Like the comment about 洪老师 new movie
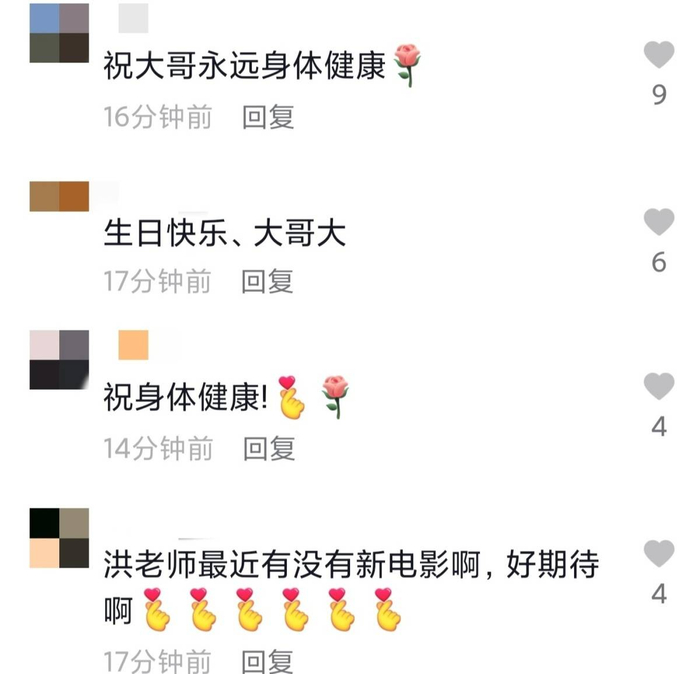Viewport: 700px width, 674px height. (x=658, y=553)
